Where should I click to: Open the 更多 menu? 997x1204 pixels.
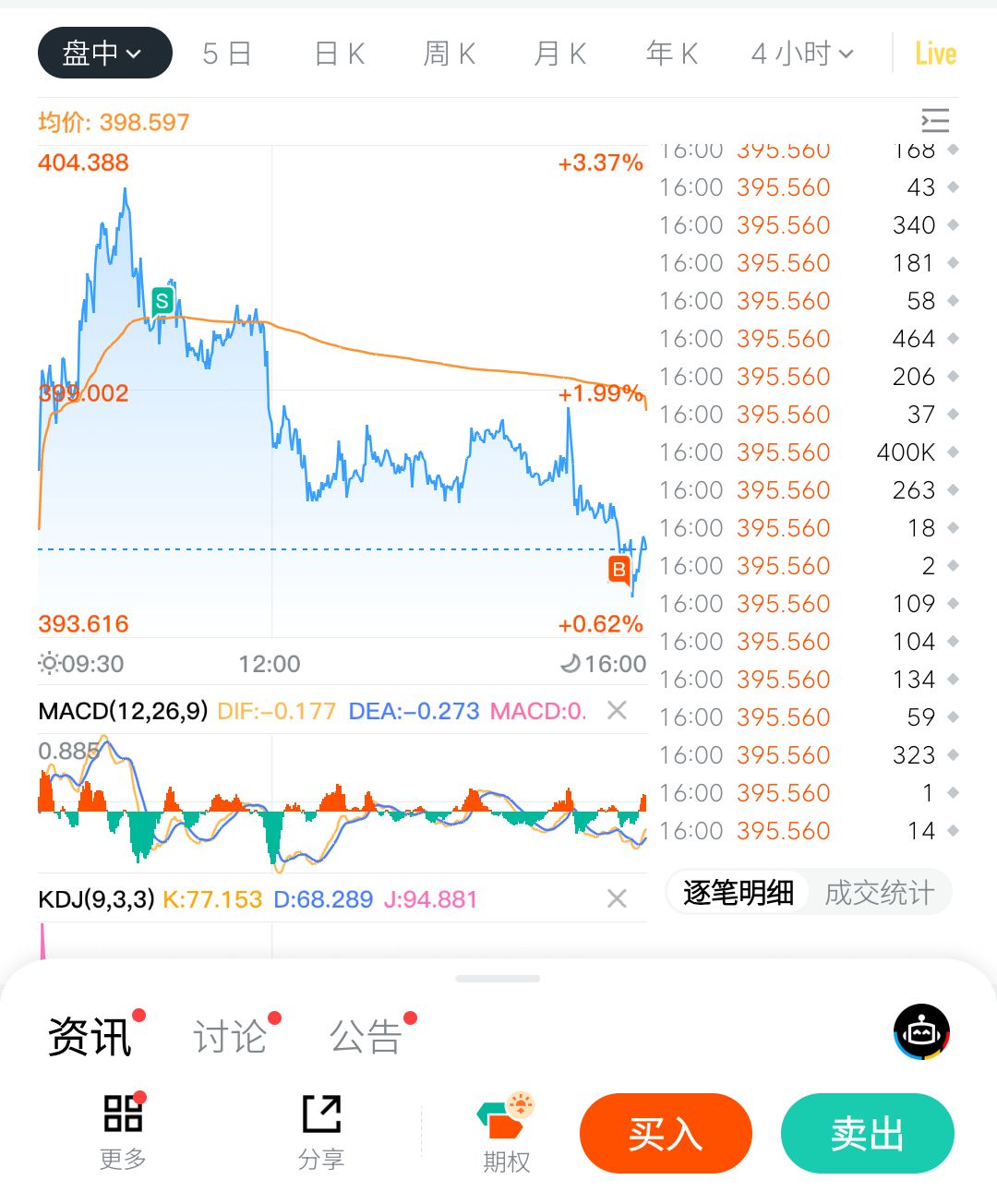click(123, 1130)
